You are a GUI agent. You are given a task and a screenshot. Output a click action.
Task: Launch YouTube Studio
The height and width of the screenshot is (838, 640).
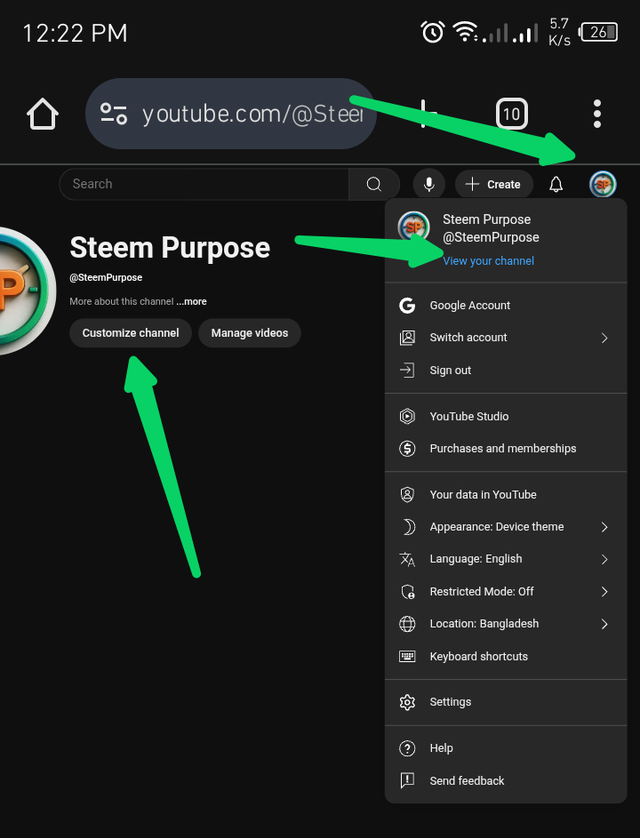(469, 416)
